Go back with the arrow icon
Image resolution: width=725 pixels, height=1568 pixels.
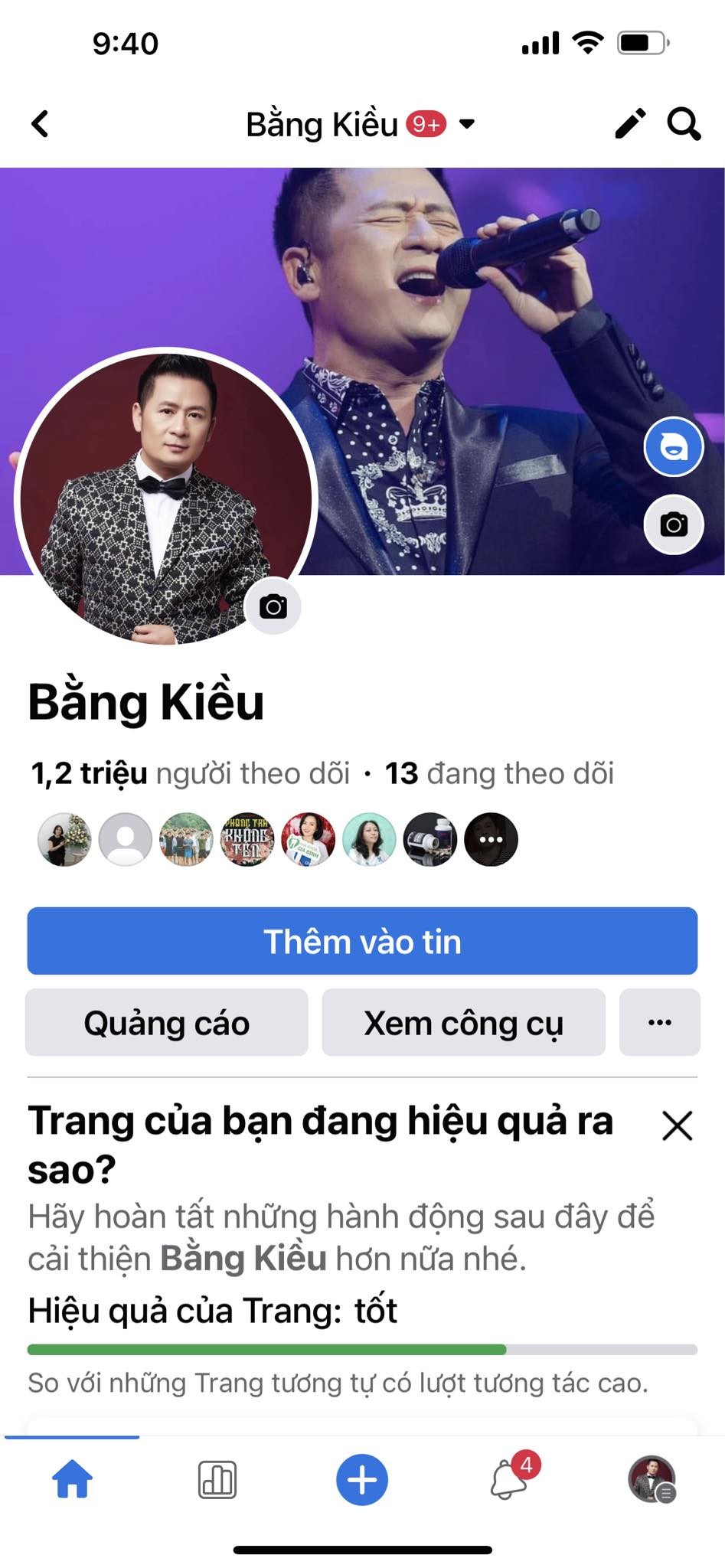click(41, 122)
